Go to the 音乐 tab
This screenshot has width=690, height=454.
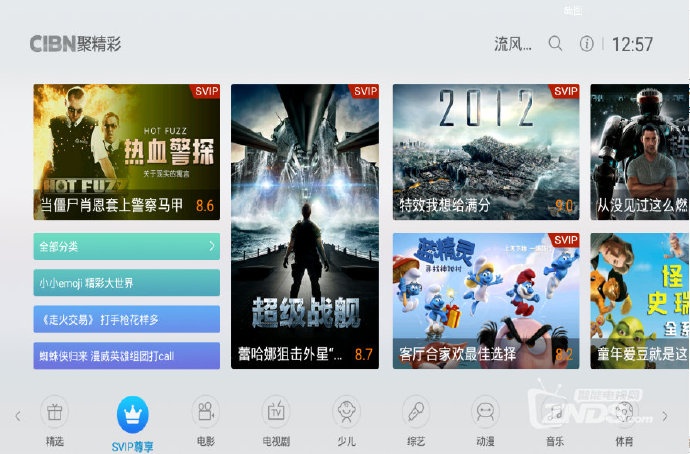[x=554, y=420]
